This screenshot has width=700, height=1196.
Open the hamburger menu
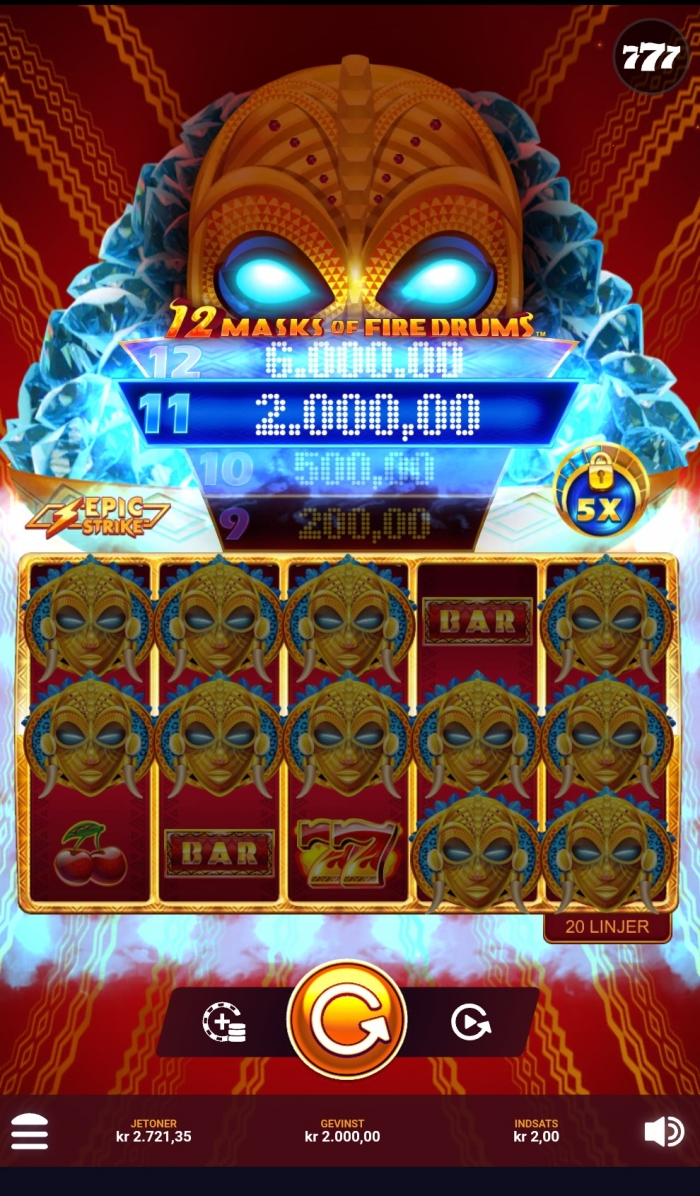point(29,1132)
